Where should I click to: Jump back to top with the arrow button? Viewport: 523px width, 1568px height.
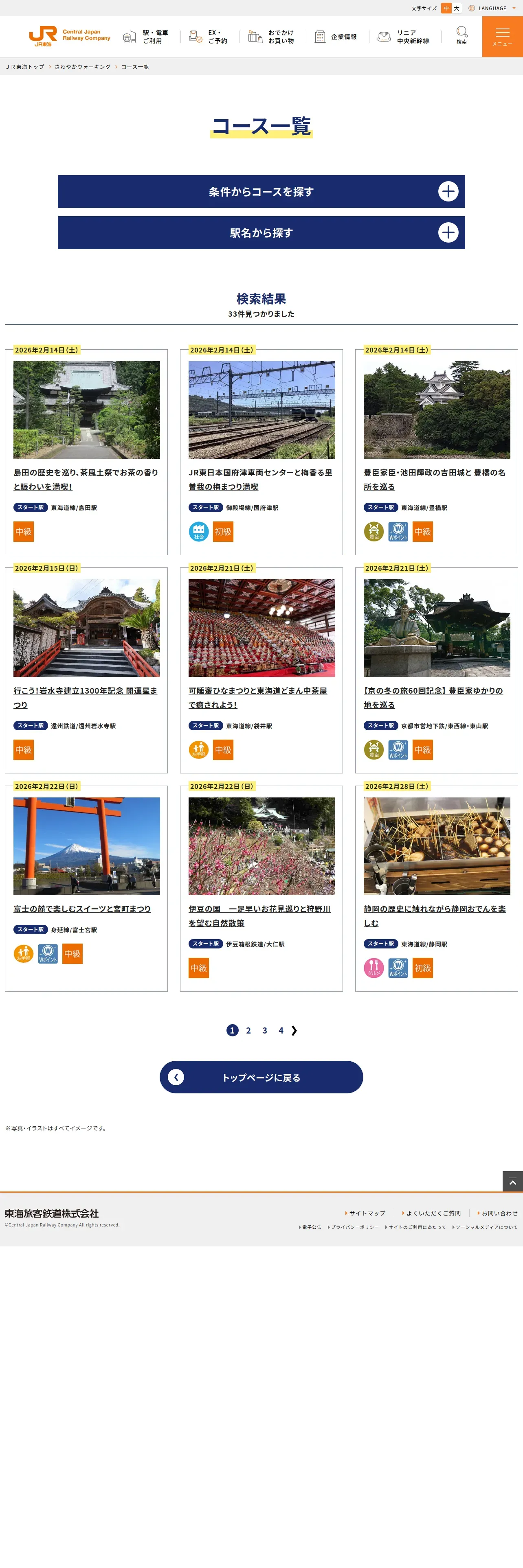point(512,1181)
